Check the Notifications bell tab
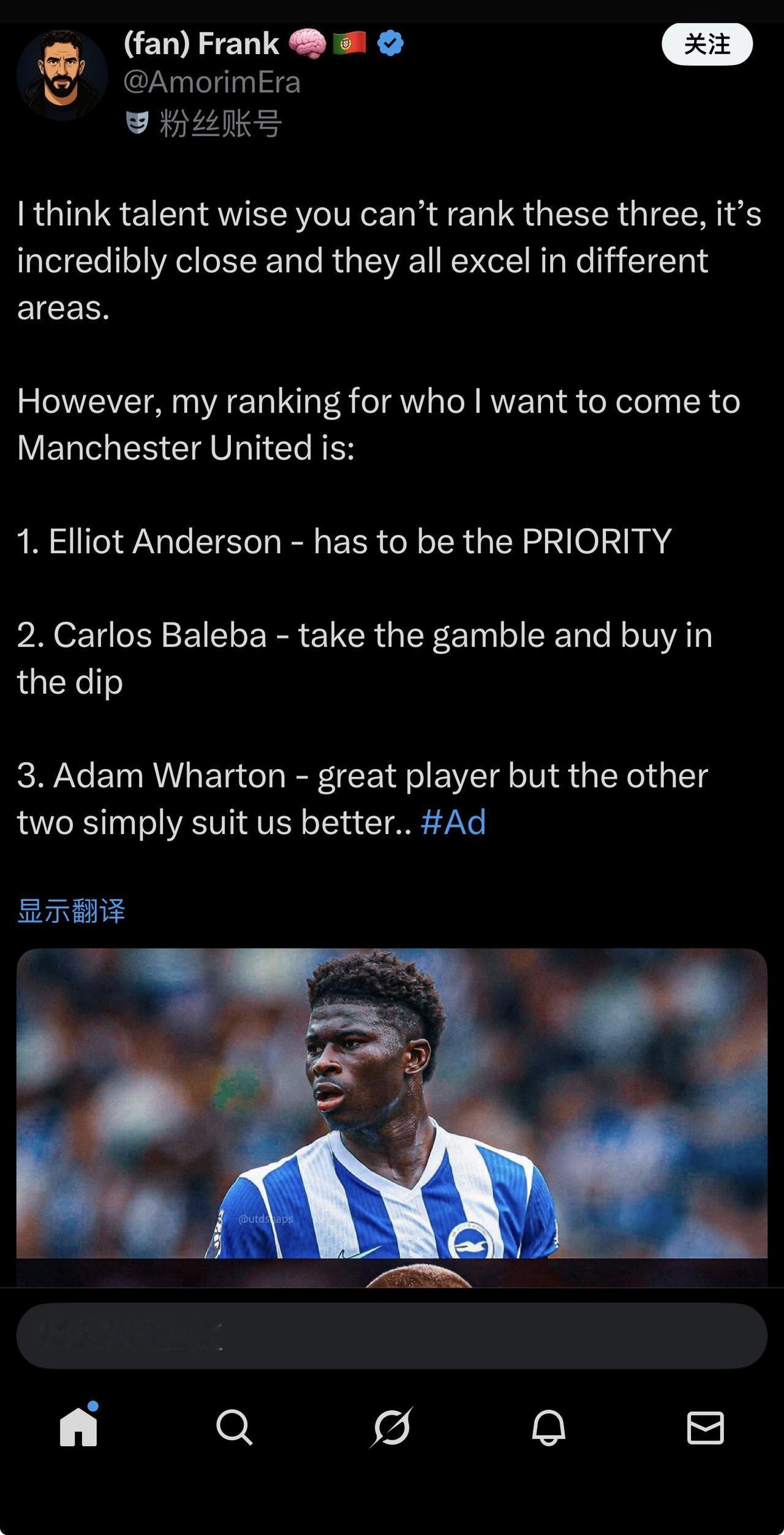The height and width of the screenshot is (1535, 784). click(548, 1427)
